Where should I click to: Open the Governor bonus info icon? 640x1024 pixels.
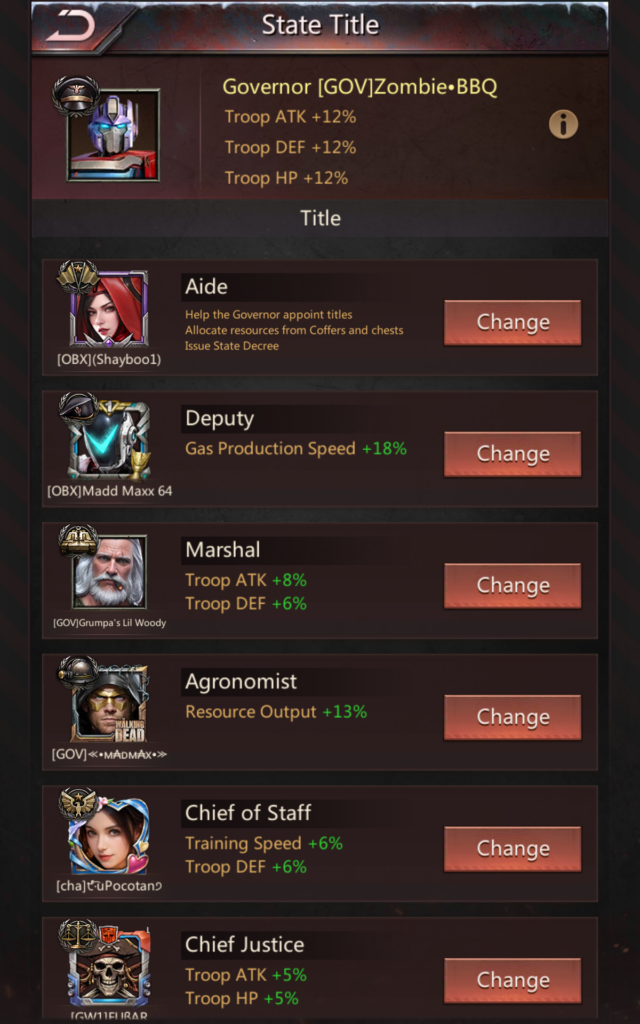tap(563, 124)
